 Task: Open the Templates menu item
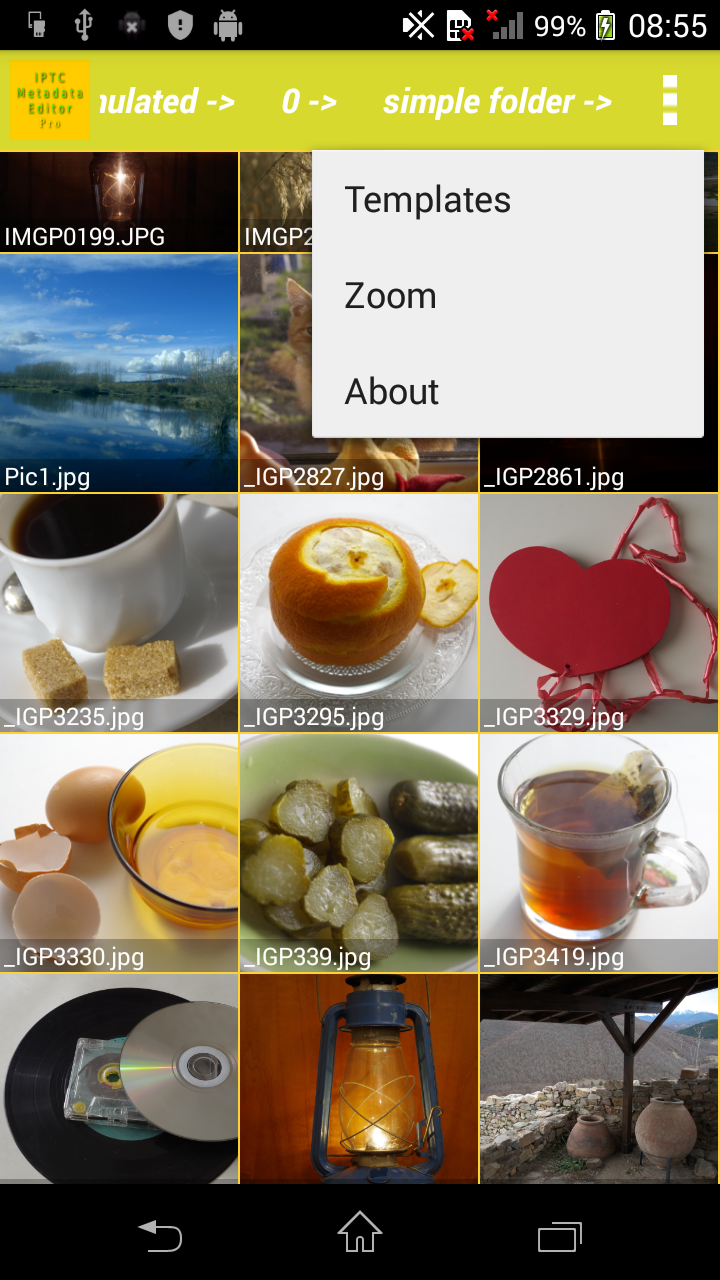pyautogui.click(x=427, y=199)
